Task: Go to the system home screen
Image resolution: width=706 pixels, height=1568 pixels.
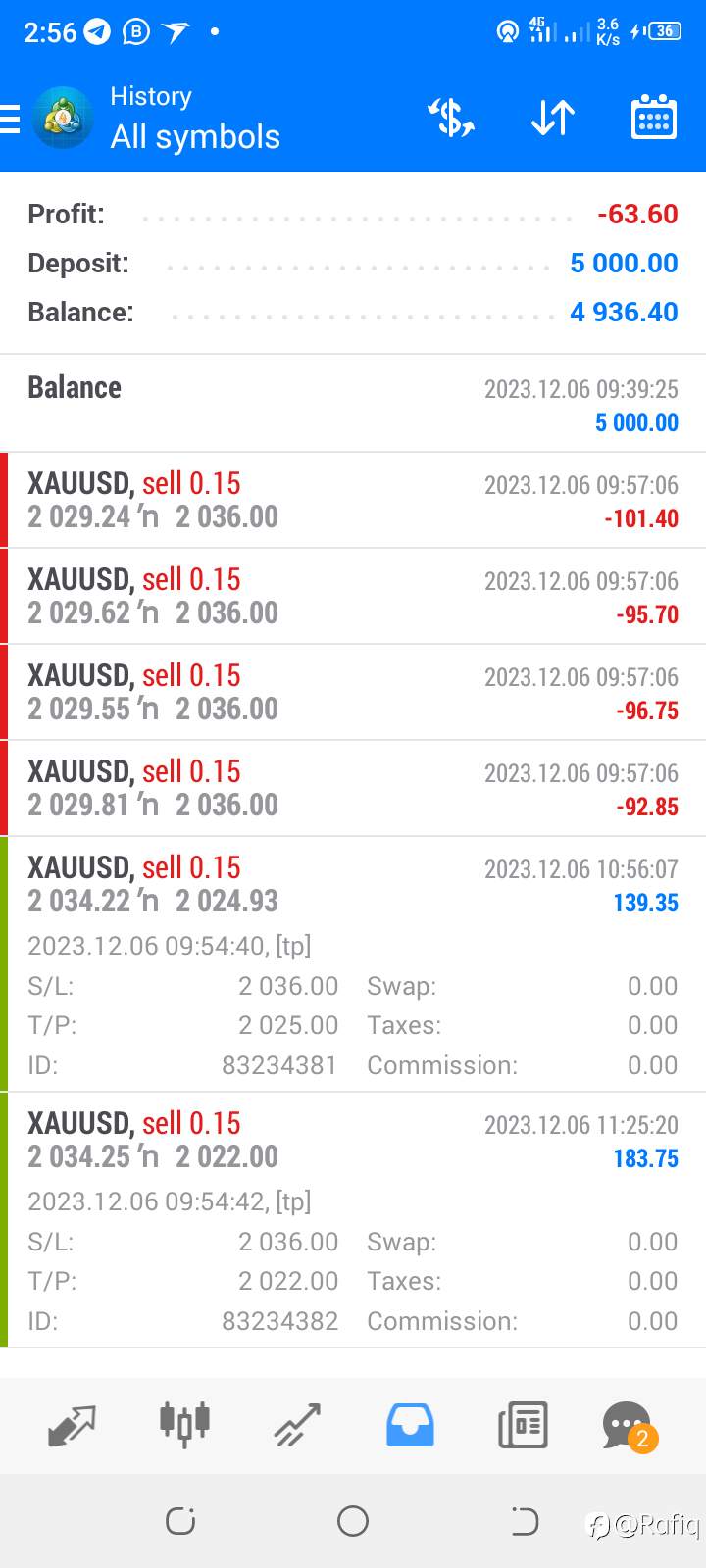Action: coord(353,1521)
